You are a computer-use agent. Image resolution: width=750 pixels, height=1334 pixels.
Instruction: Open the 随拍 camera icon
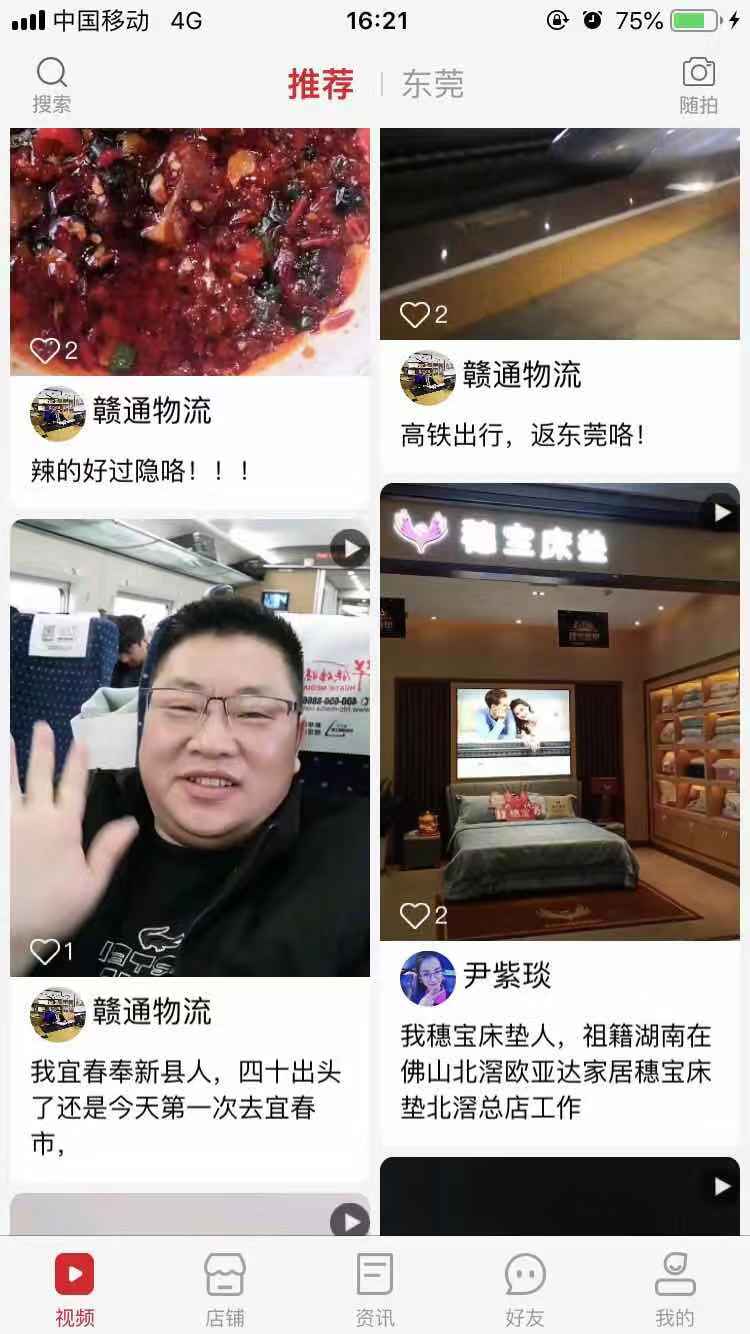click(x=698, y=84)
